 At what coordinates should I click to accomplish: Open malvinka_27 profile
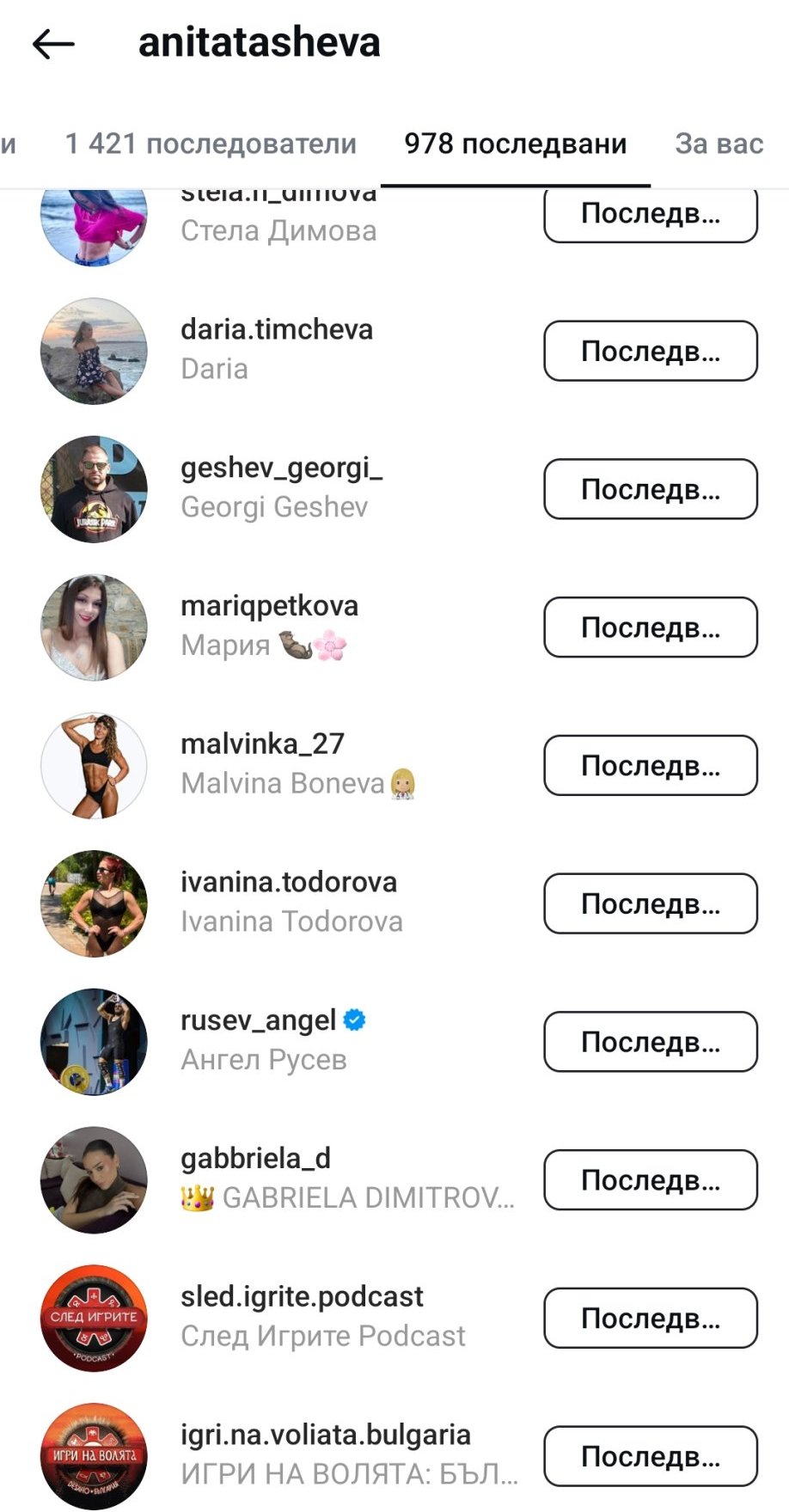click(262, 744)
